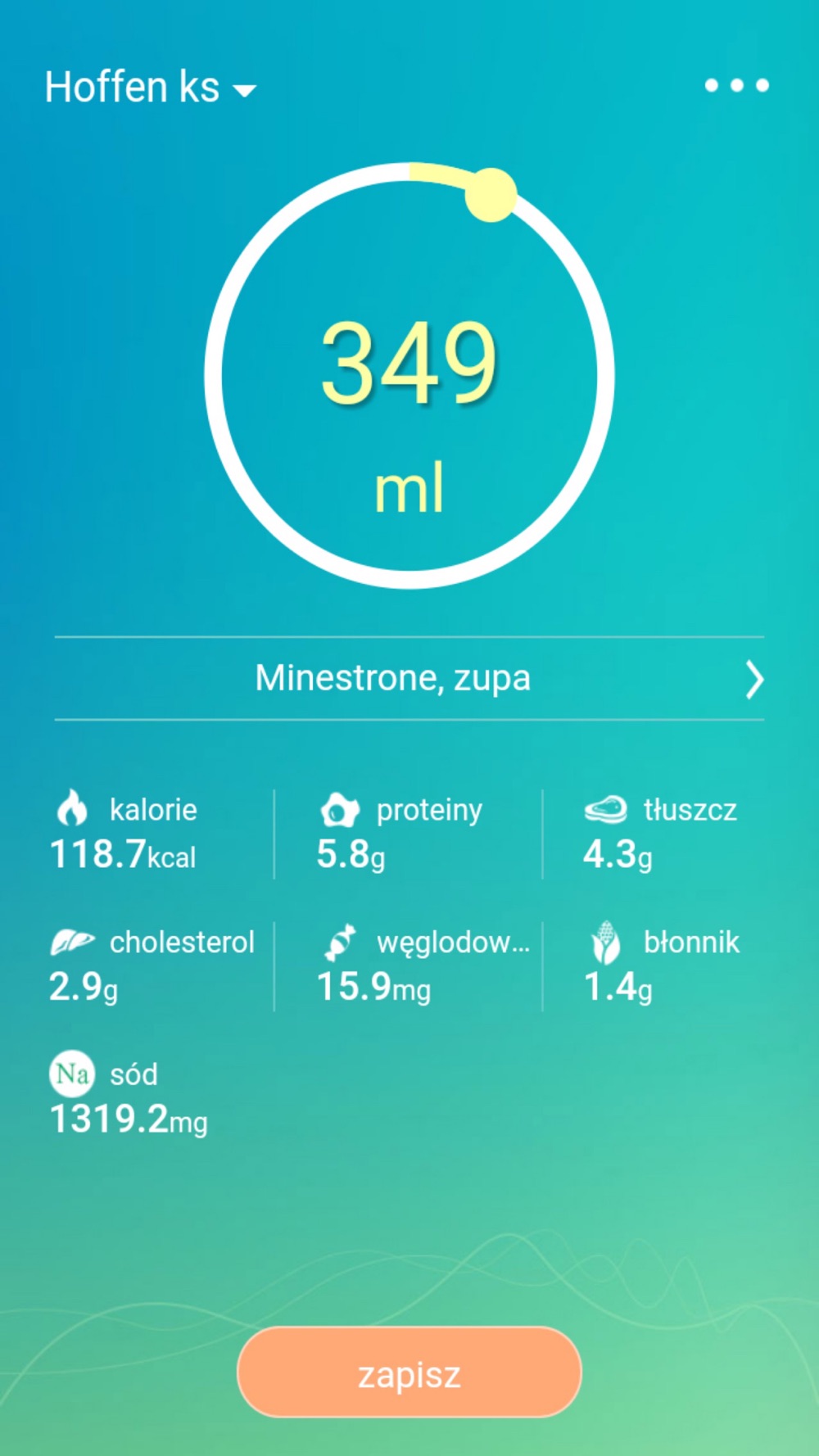
Task: Open the Hoffen ks device dropdown
Action: [151, 87]
